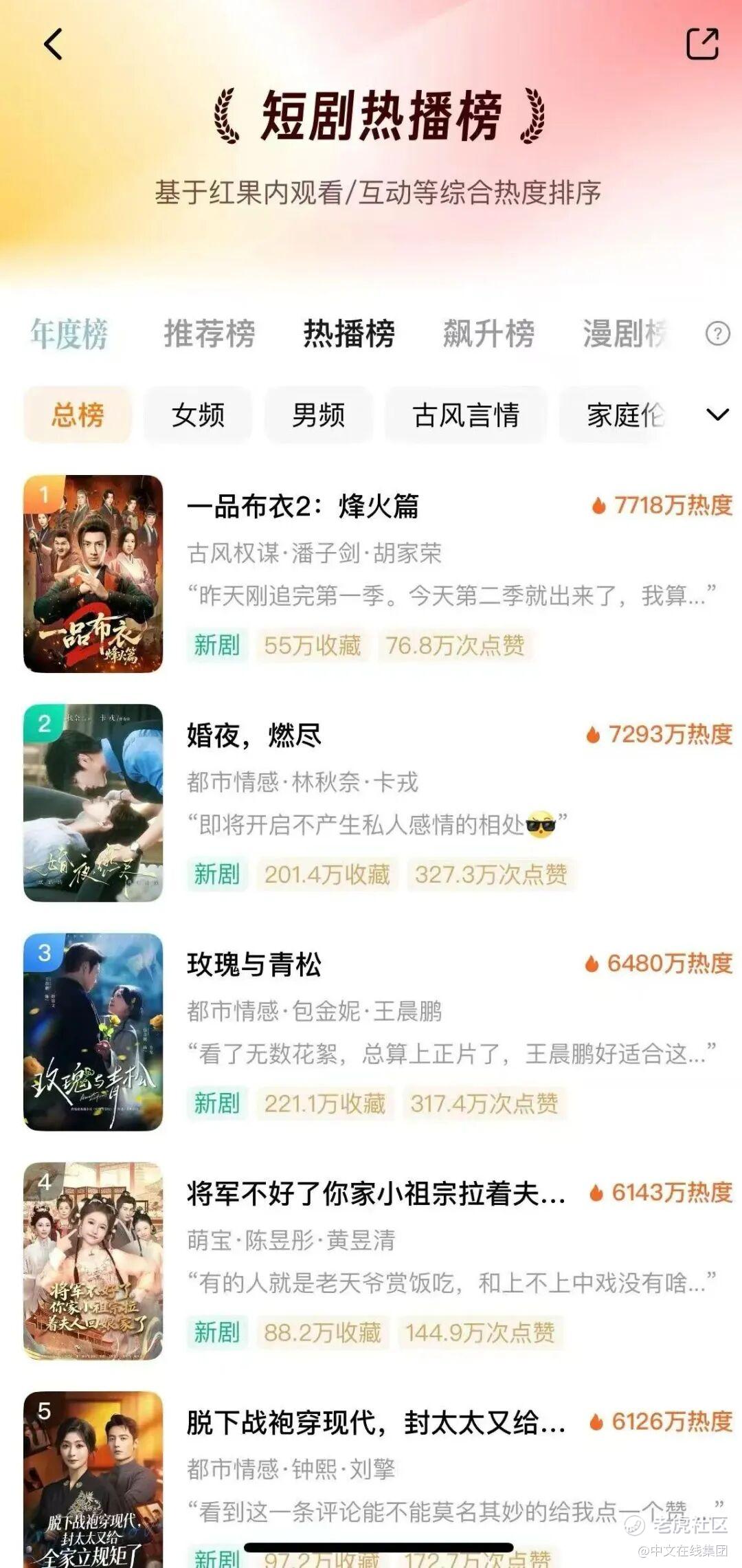View the drama 玫瑰与青松
742x1568 pixels.
(x=254, y=964)
